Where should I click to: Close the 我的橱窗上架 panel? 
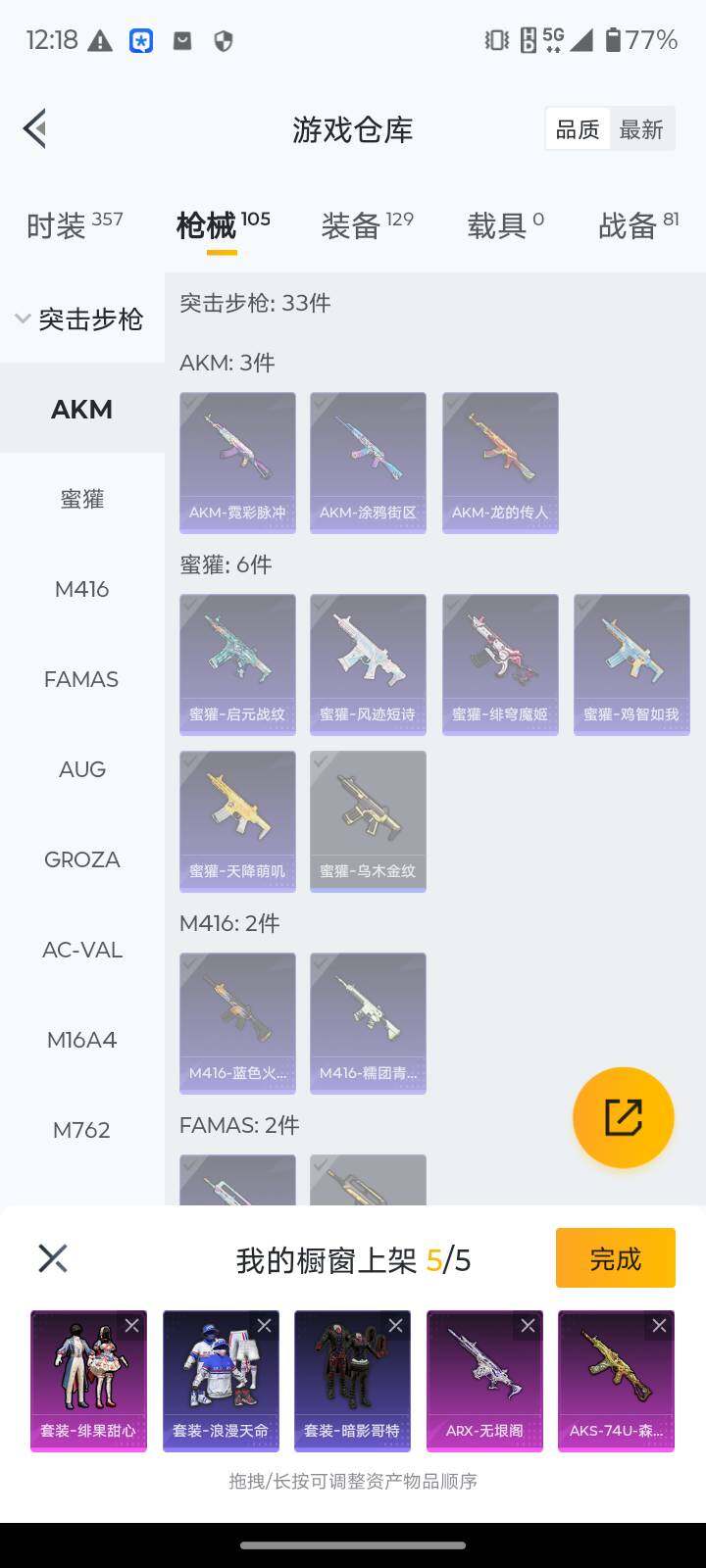point(53,1258)
